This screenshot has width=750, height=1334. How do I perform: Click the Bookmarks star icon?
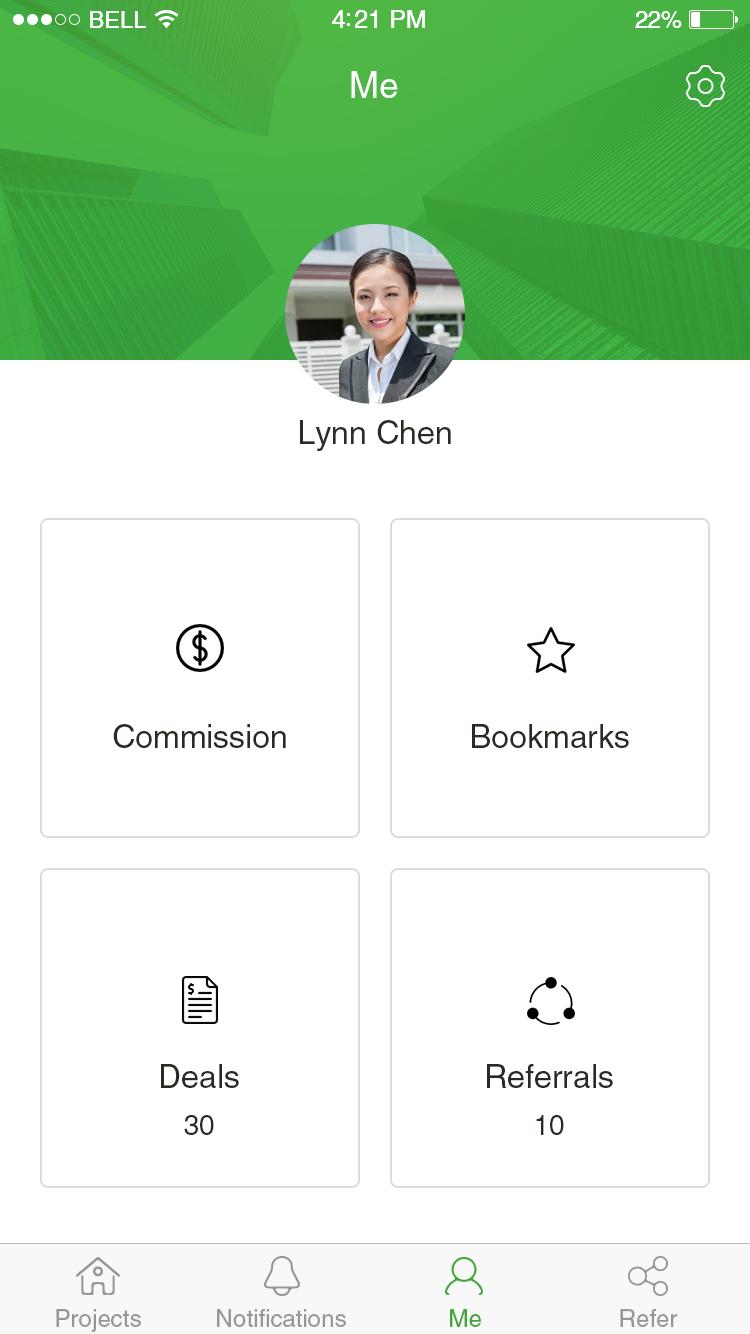[x=549, y=650]
